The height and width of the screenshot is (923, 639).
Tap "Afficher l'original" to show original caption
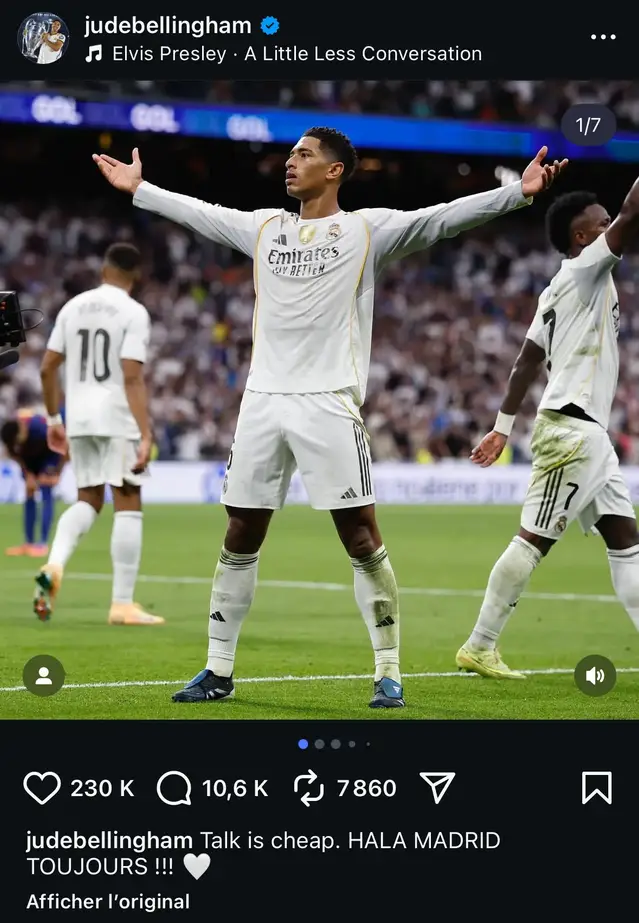(108, 901)
